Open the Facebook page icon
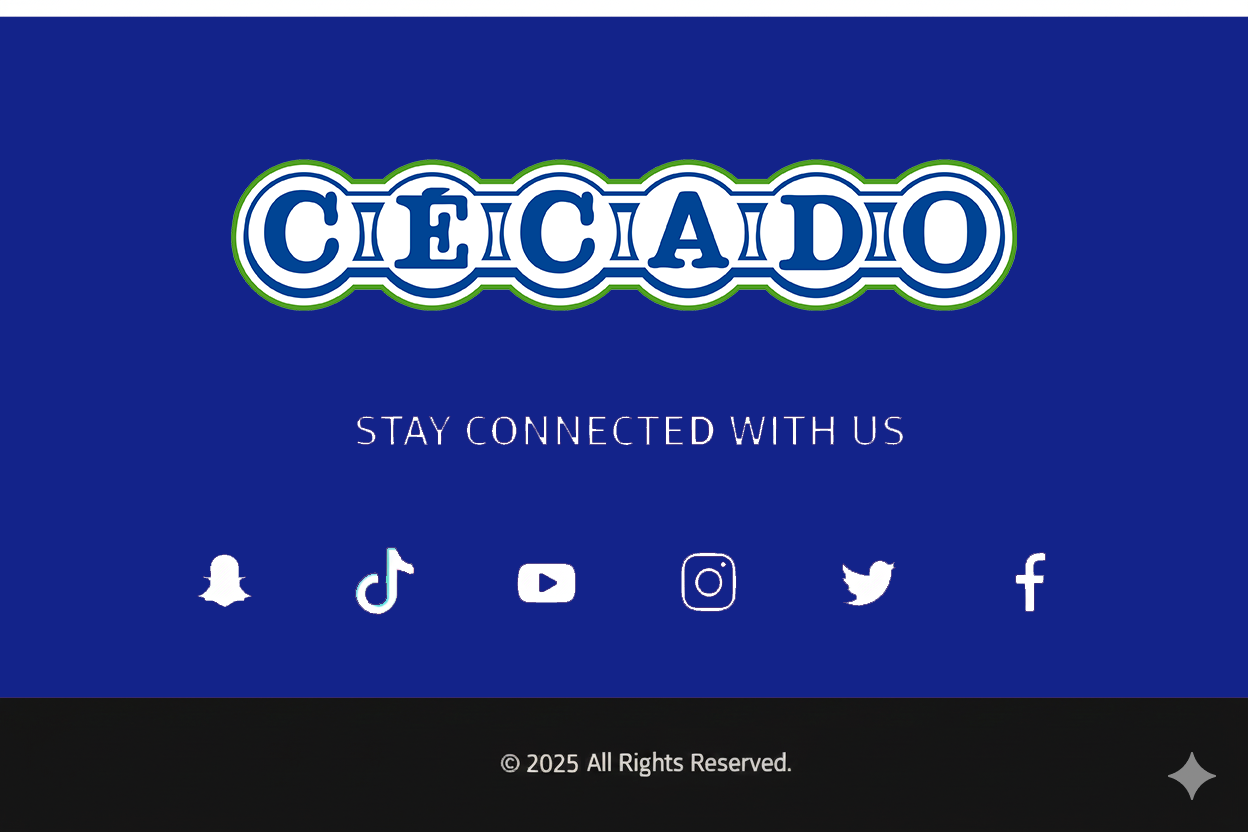Screen dimensions: 1248x832 click(x=1030, y=582)
